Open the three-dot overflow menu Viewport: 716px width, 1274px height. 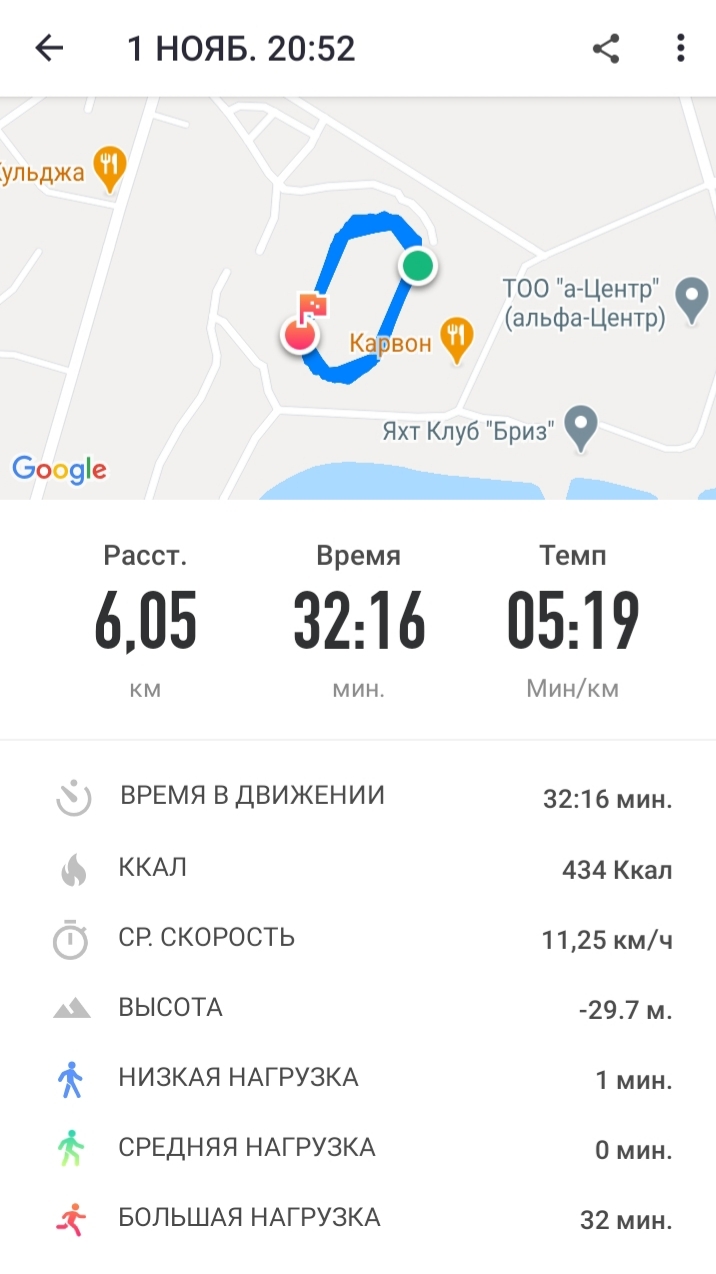click(x=680, y=48)
